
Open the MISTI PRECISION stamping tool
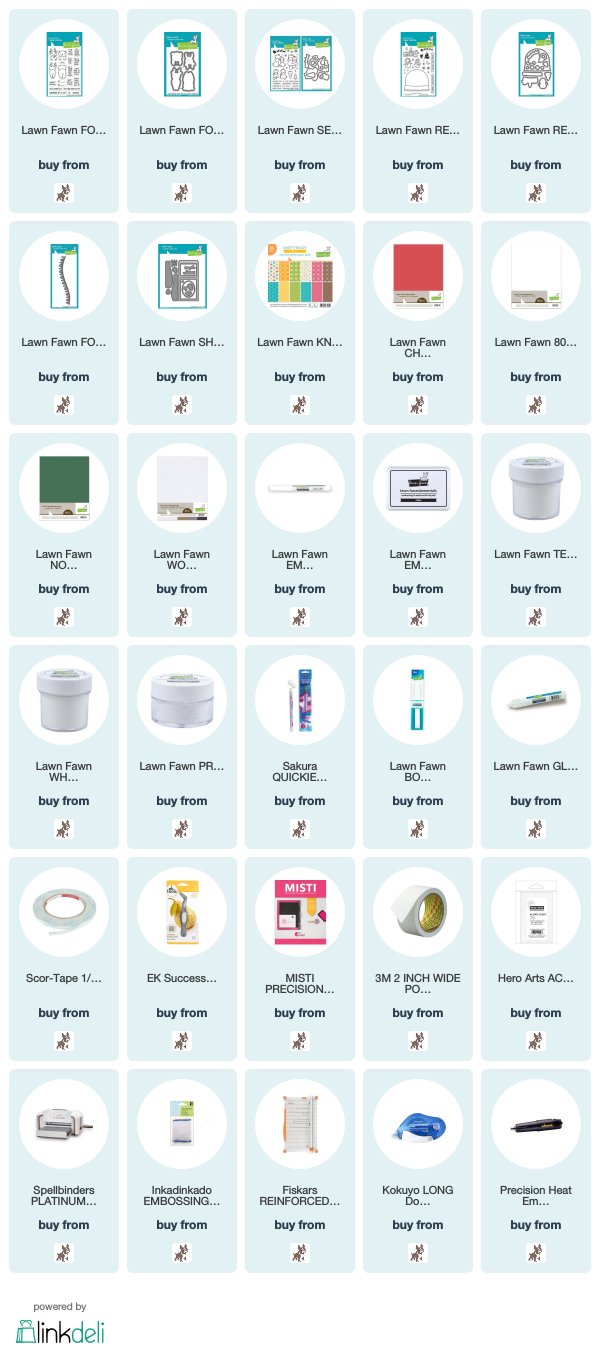(299, 912)
